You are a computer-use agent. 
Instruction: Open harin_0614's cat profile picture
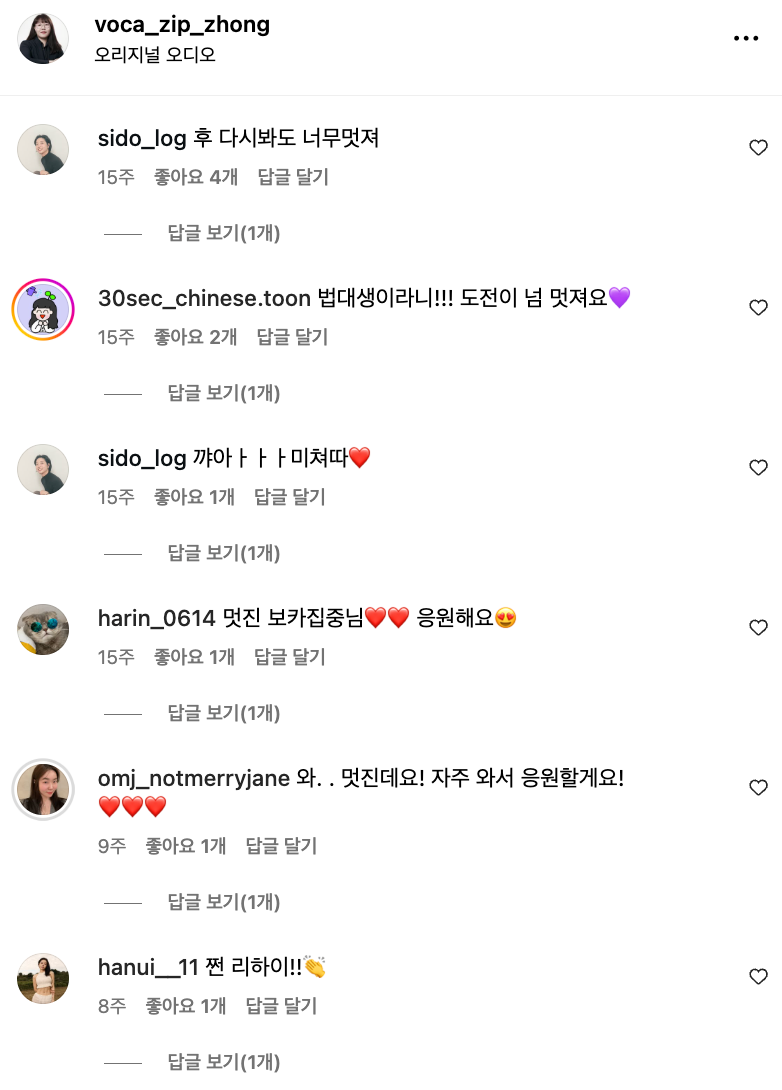point(43,629)
